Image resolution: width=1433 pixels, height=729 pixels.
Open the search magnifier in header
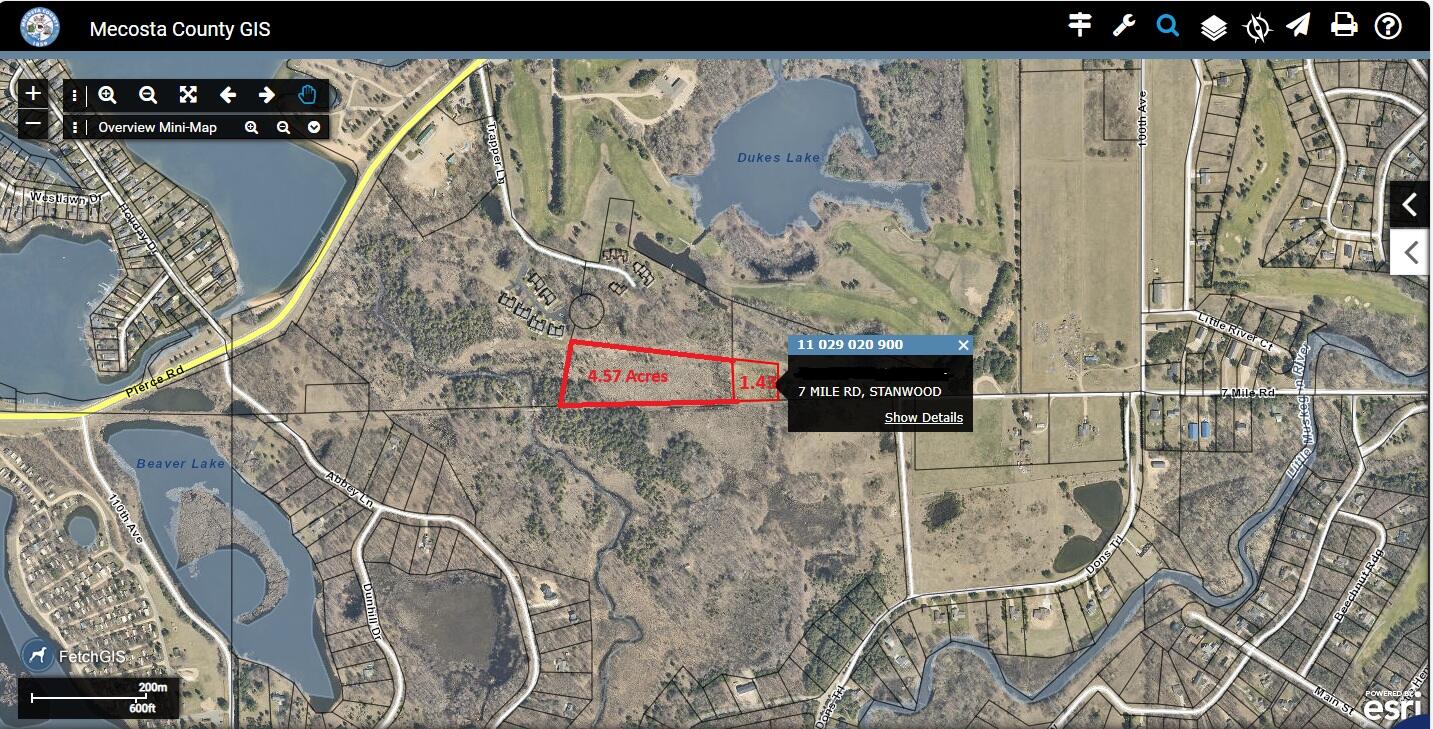tap(1167, 26)
